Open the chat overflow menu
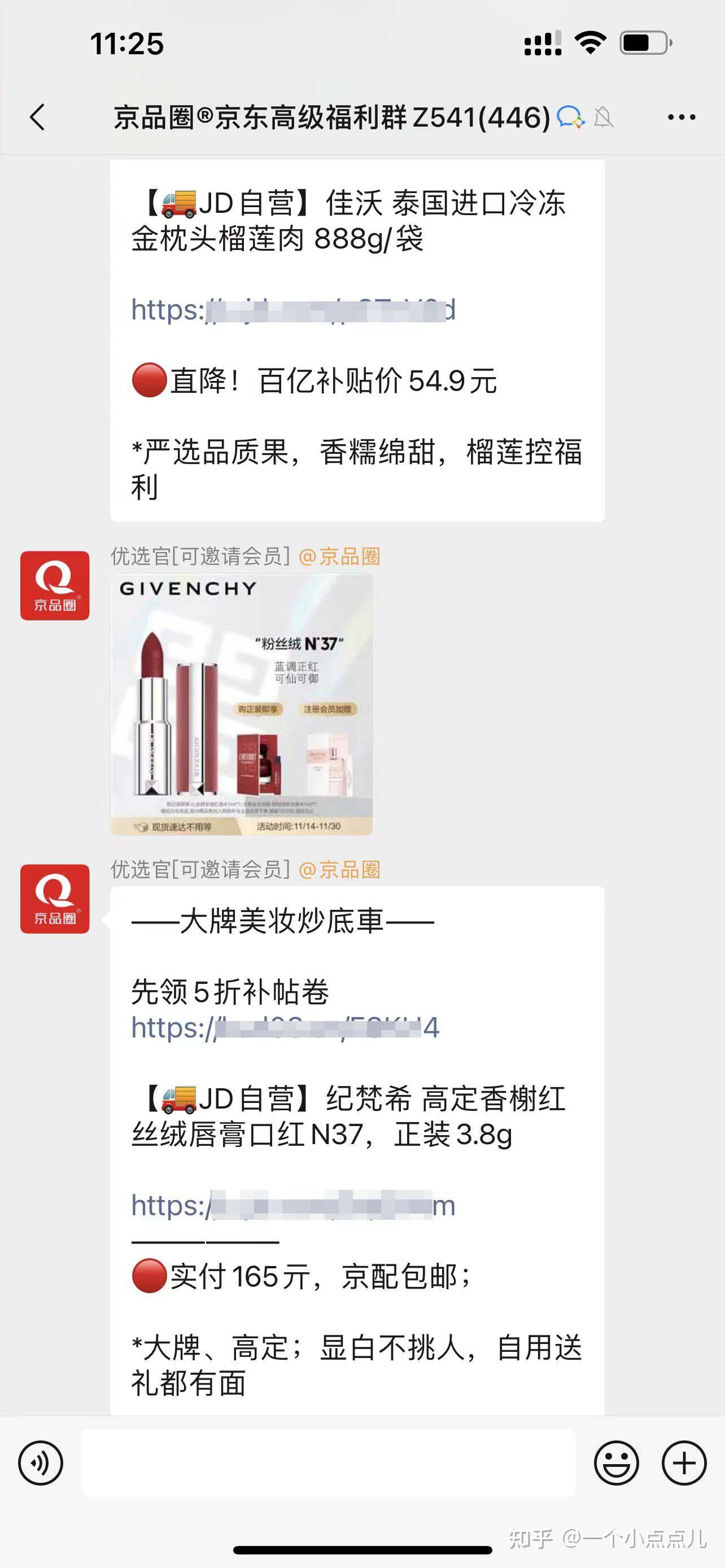This screenshot has width=725, height=1568. [x=681, y=117]
